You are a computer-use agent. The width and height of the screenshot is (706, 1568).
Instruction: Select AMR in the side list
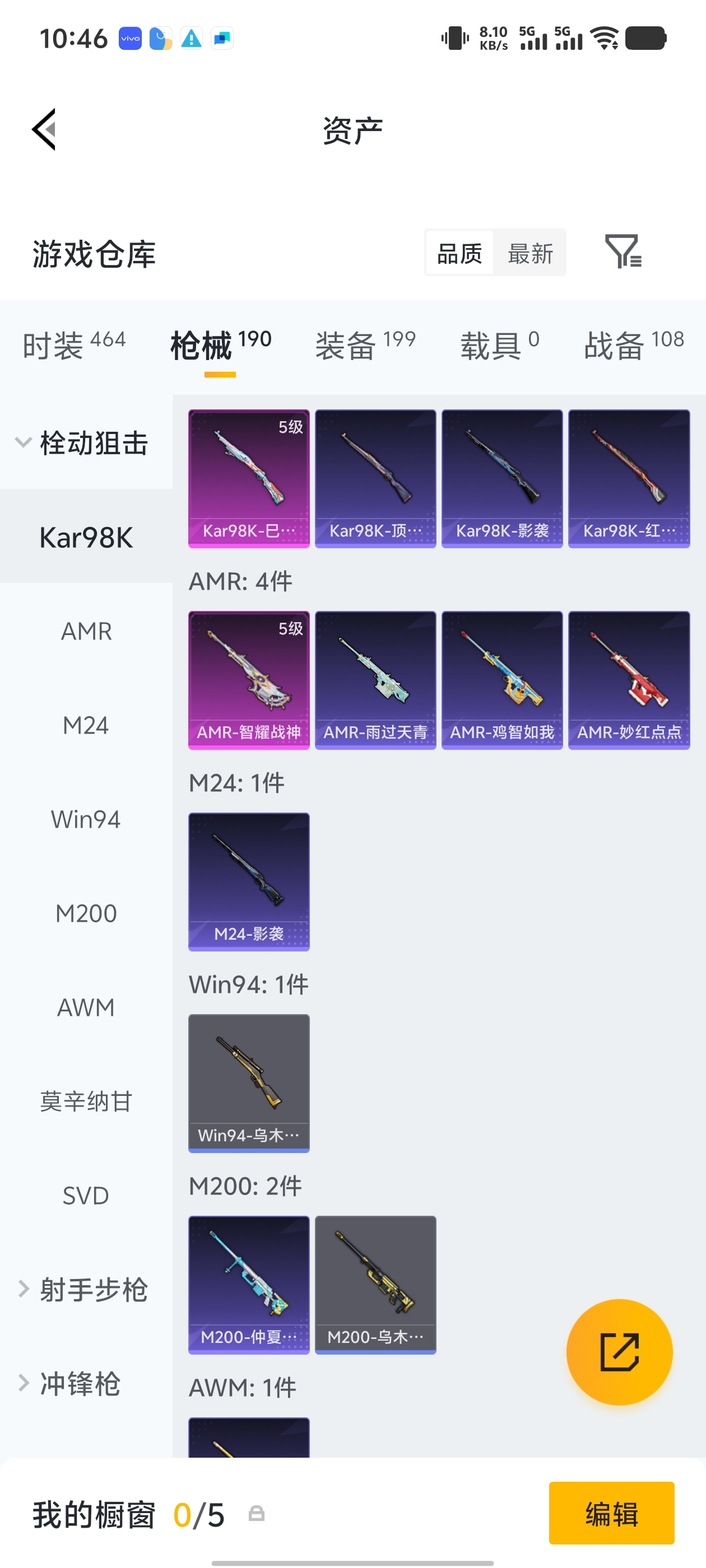coord(86,631)
